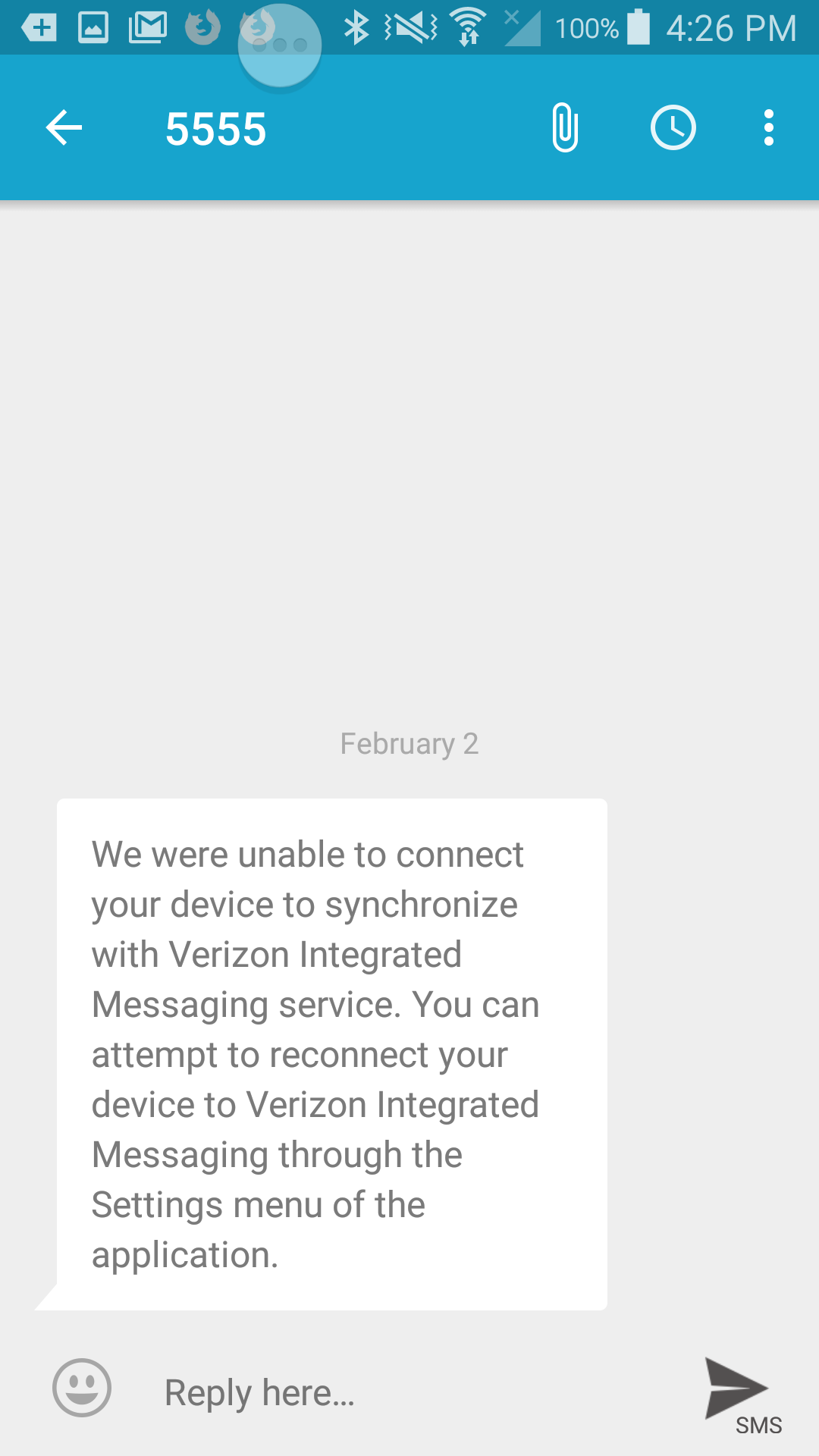Image resolution: width=819 pixels, height=1456 pixels.
Task: Tap the Verizon Integrated Messaging text bubble
Action: coord(332,1054)
